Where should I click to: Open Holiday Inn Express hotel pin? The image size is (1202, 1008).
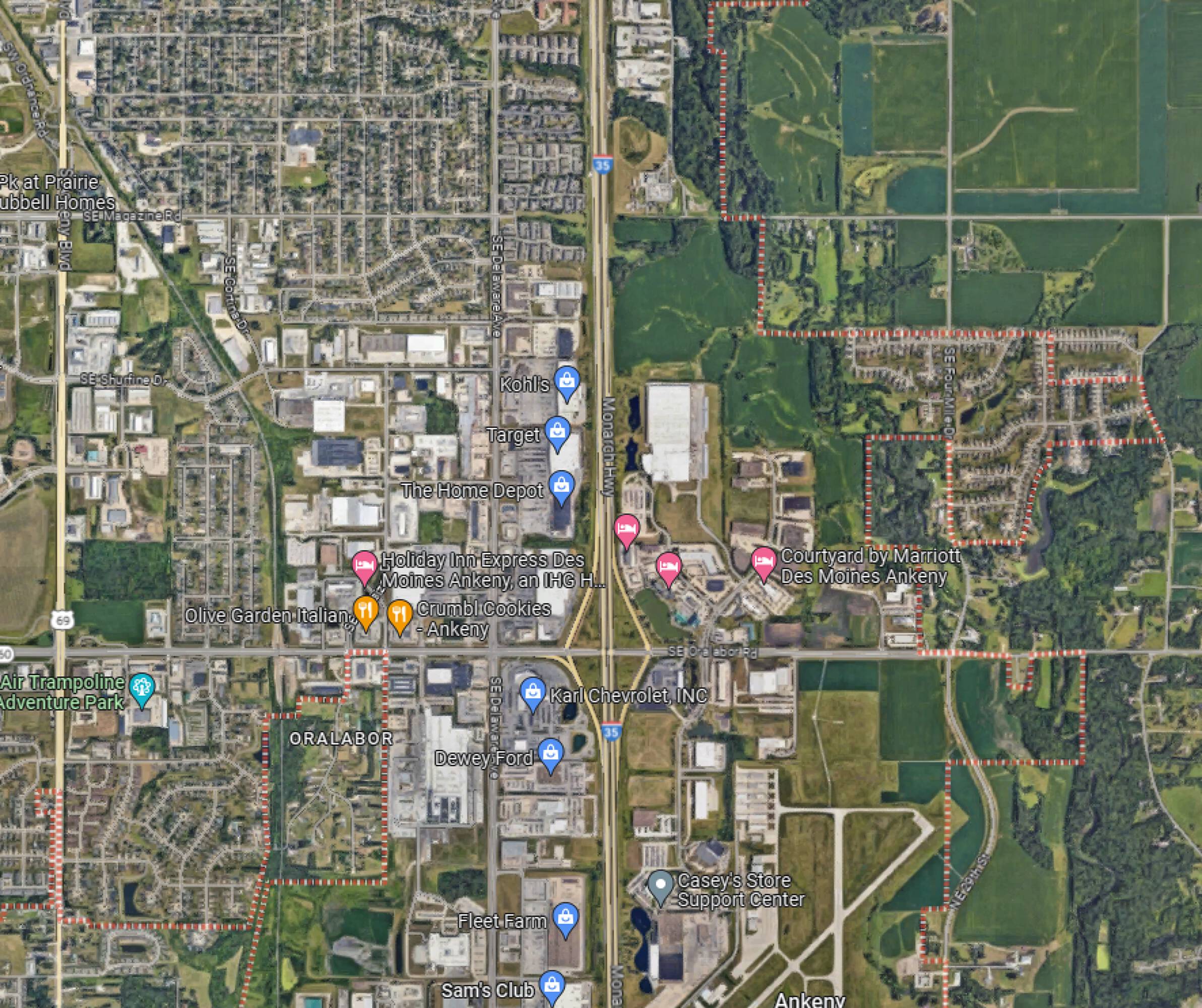[364, 566]
